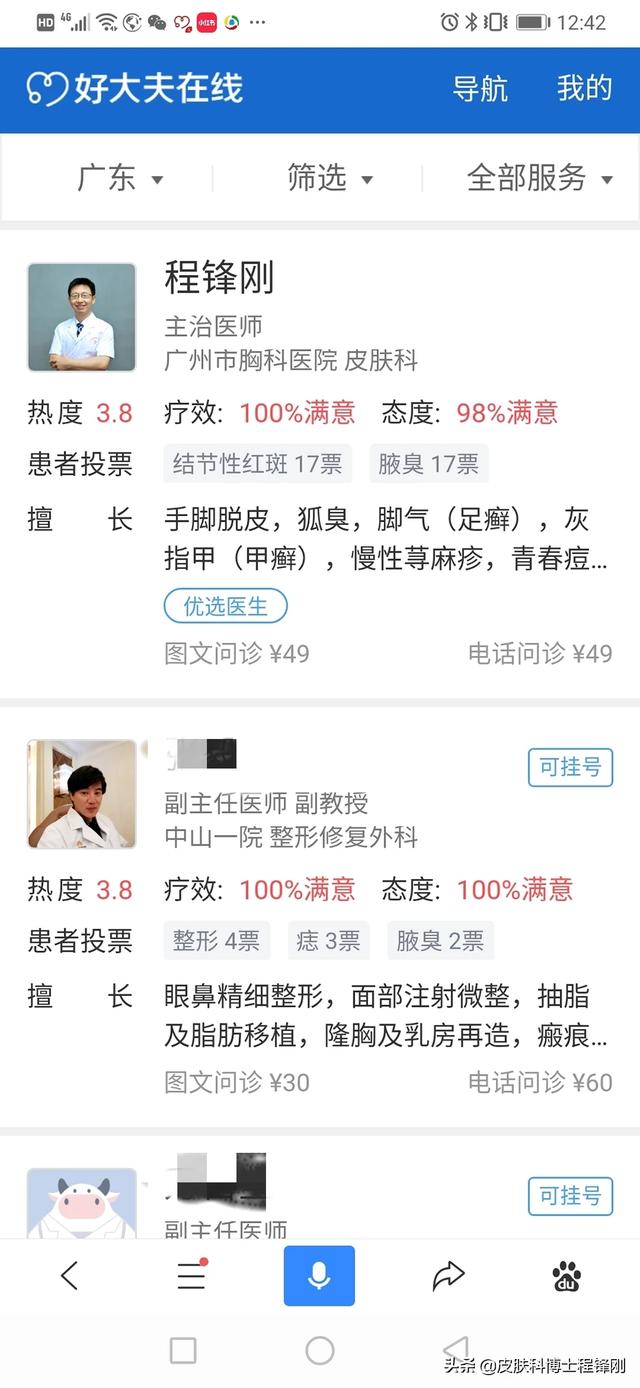Open recent apps with the square button
Screen dimensions: 640x1388
coord(183,1351)
